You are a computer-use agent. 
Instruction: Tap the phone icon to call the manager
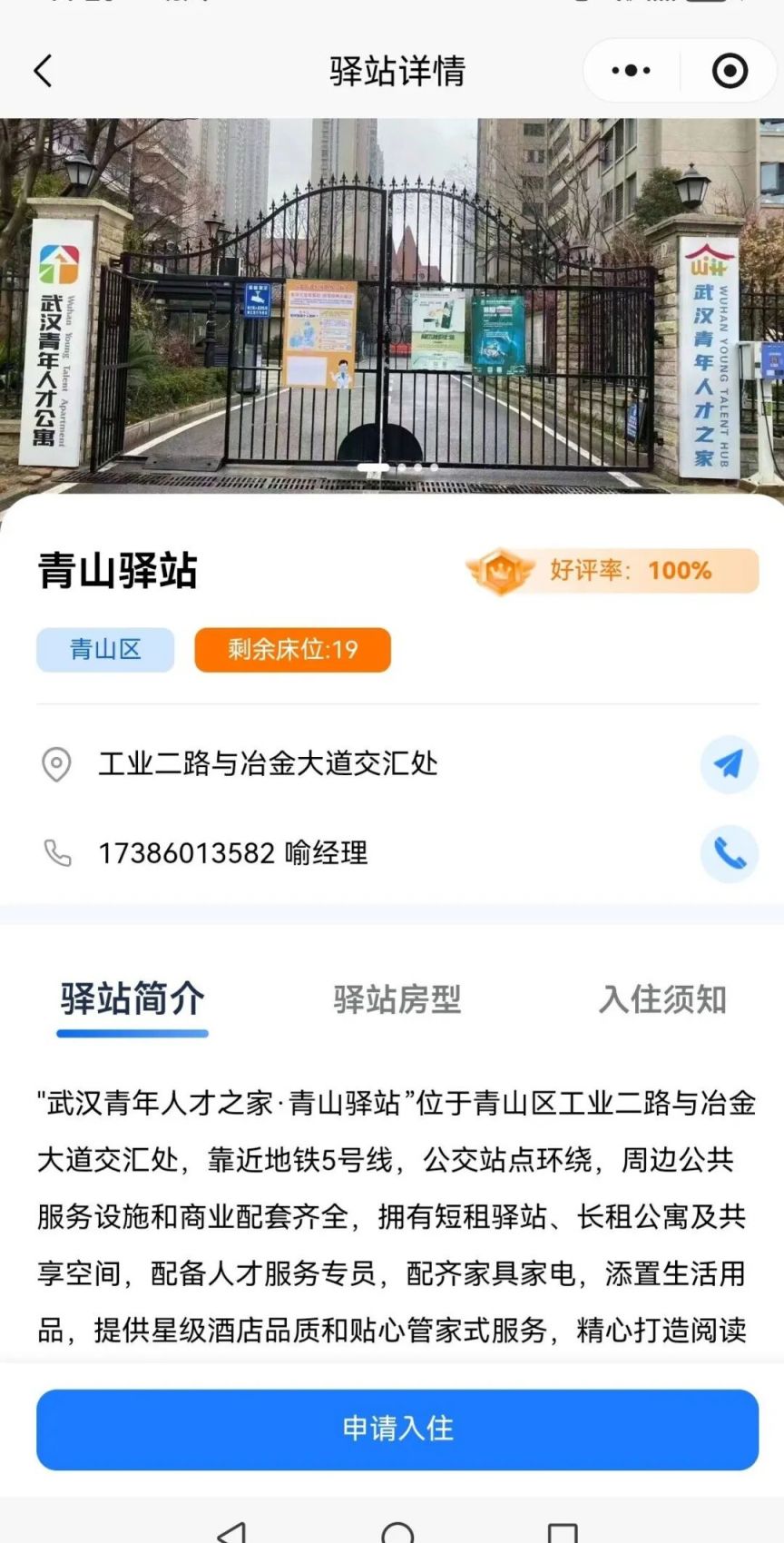730,853
